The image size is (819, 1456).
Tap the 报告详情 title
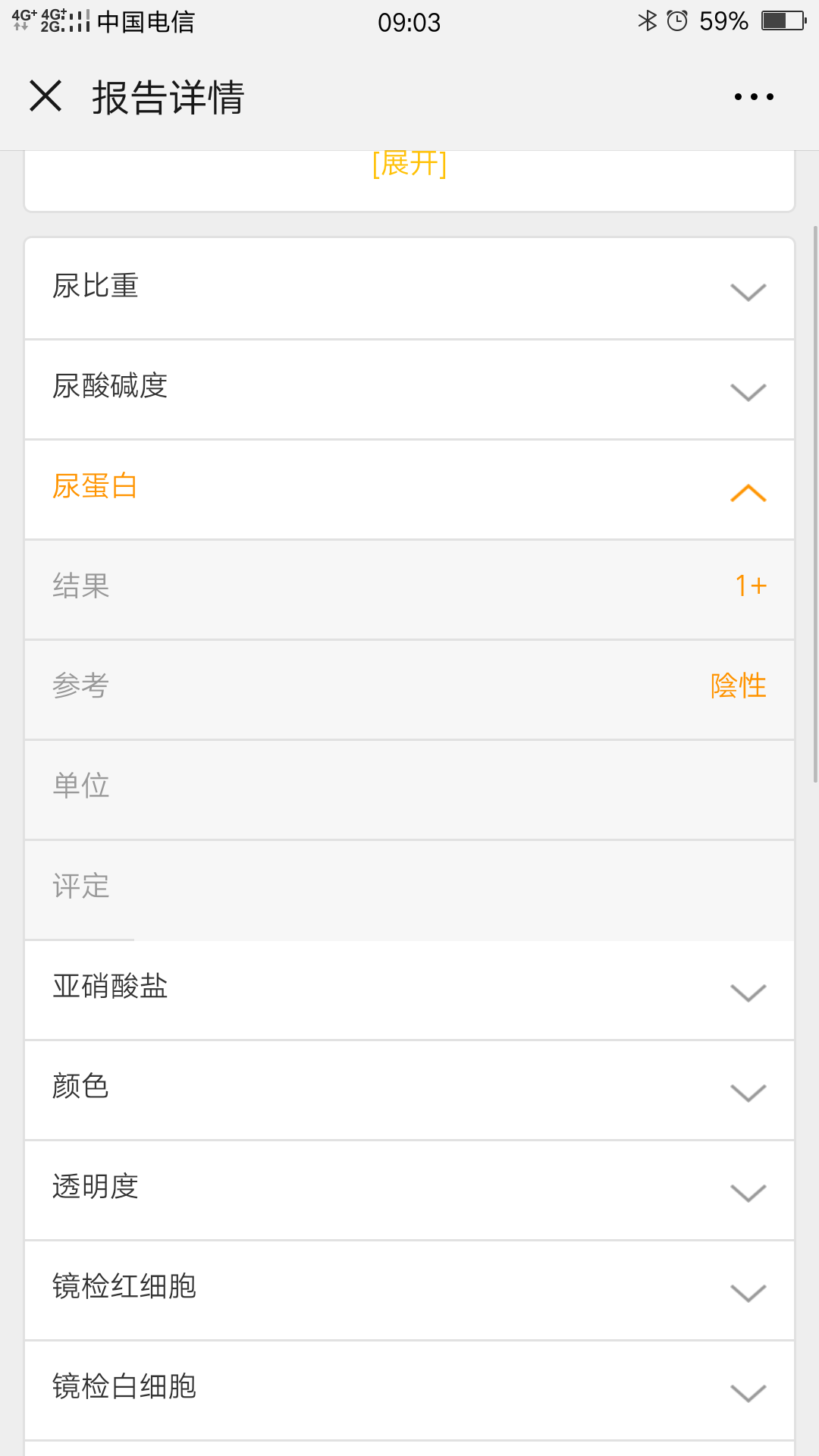pos(168,99)
